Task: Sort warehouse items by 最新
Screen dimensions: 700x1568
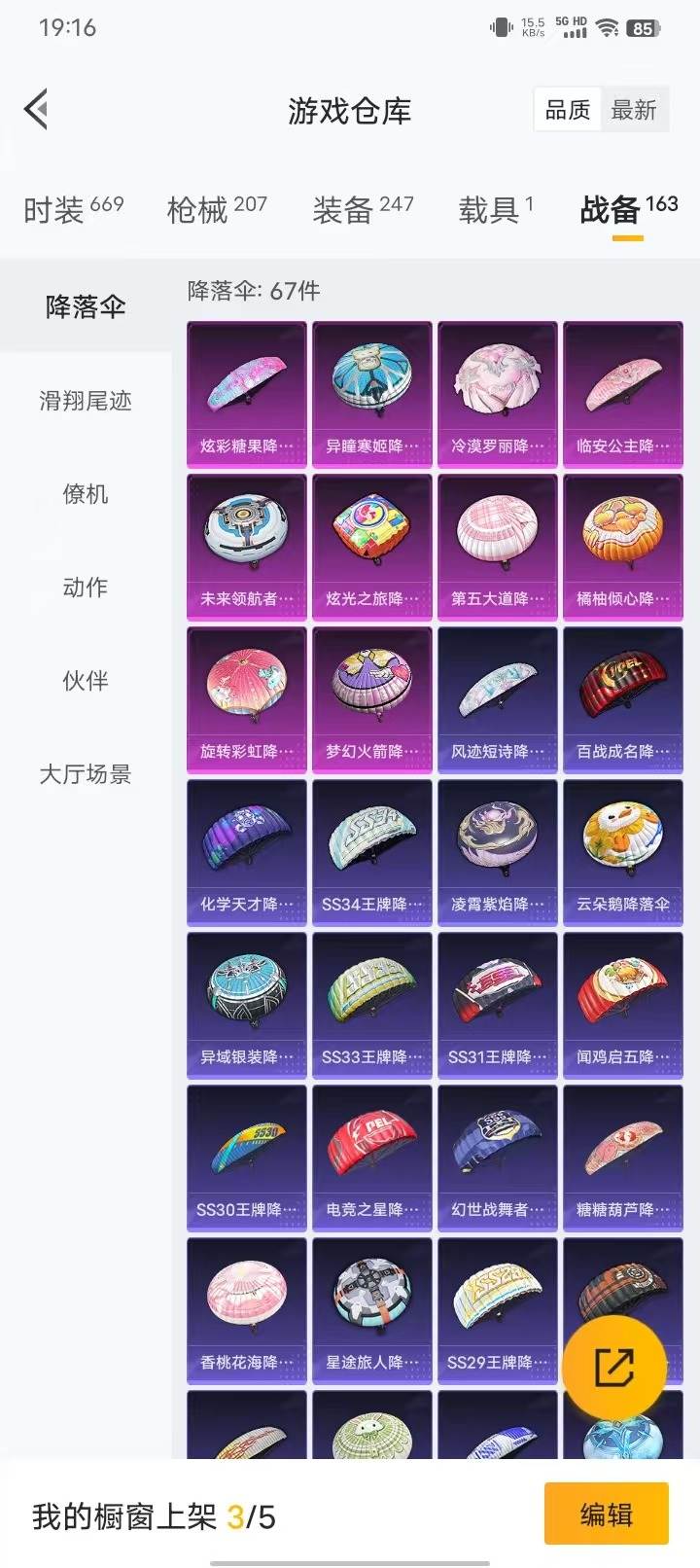Action: pyautogui.click(x=636, y=109)
